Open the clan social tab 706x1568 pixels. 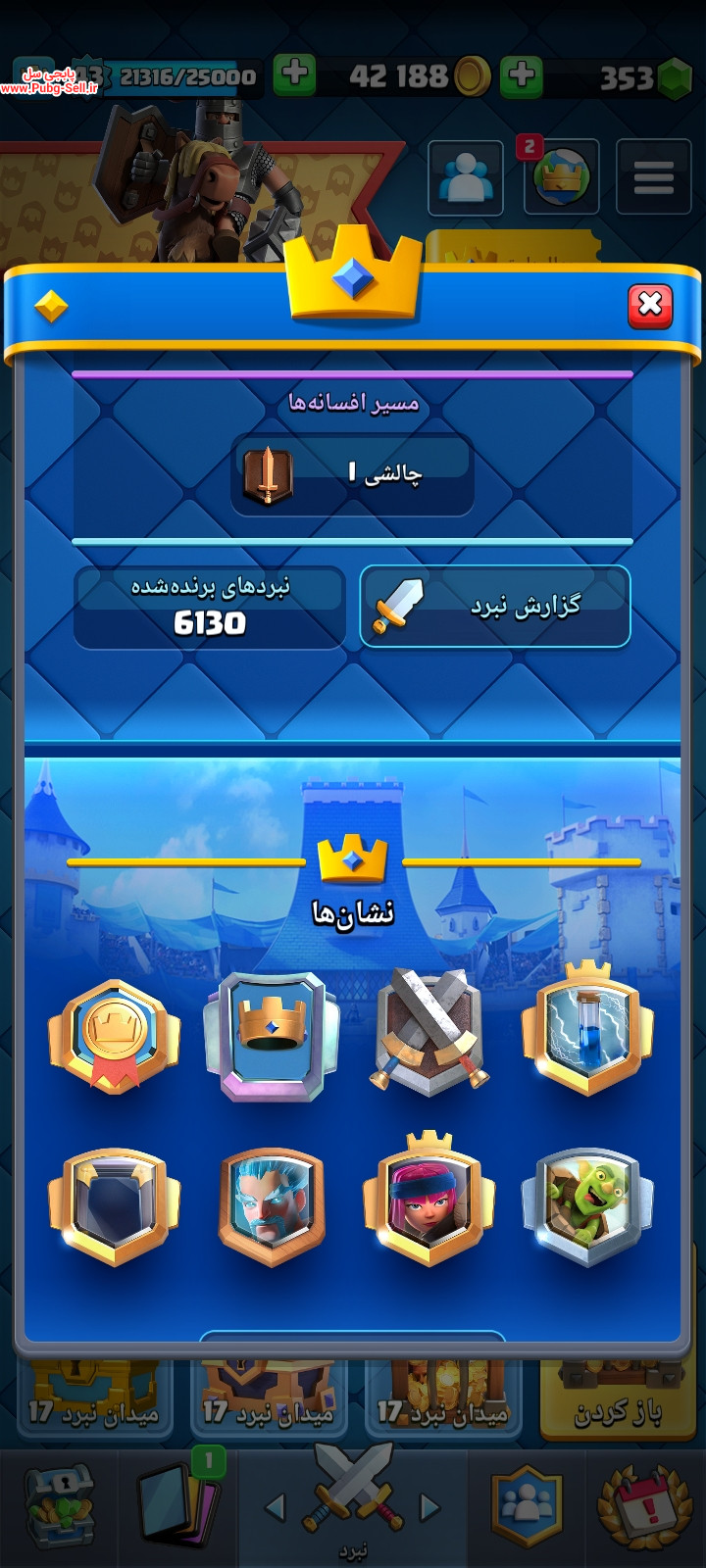pos(529,1506)
